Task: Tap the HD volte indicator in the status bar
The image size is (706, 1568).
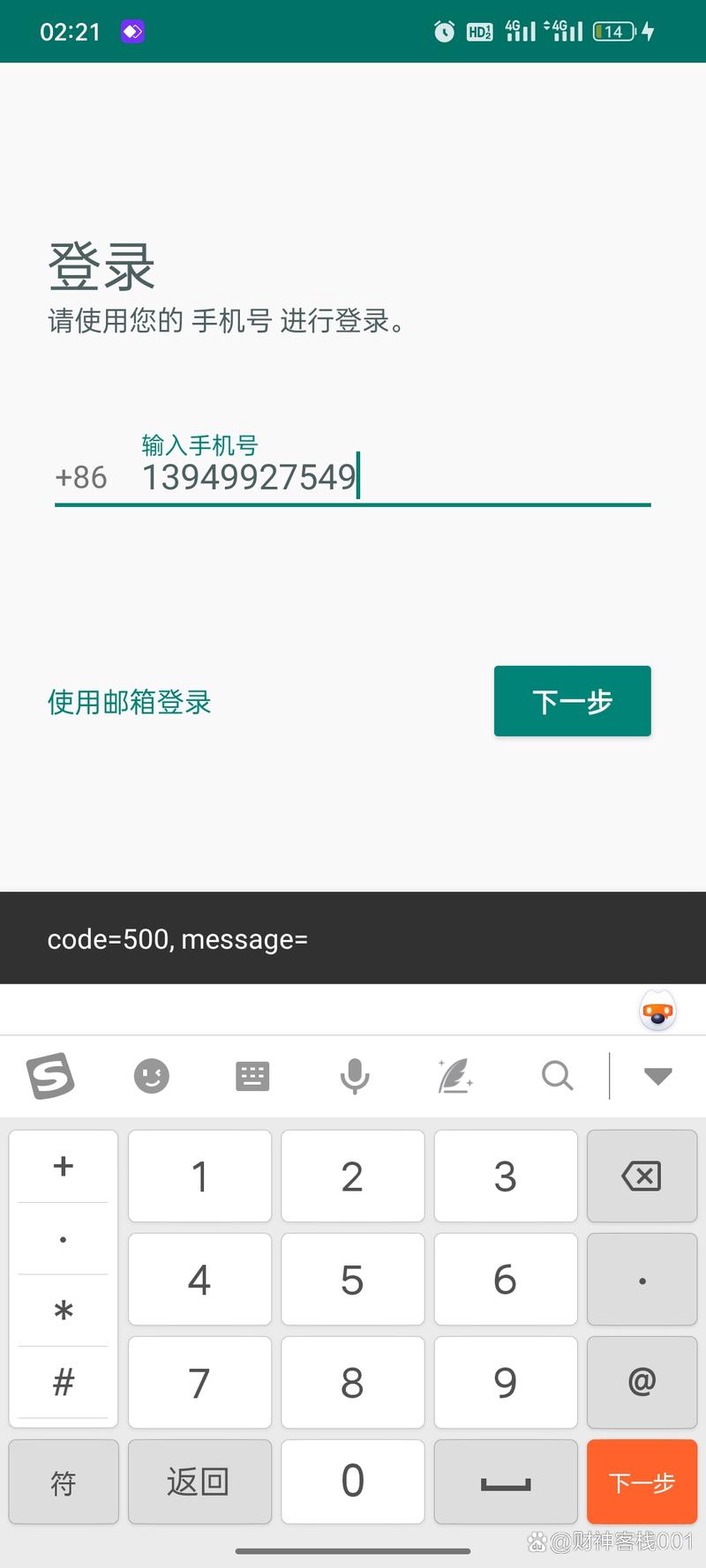Action: point(480,31)
